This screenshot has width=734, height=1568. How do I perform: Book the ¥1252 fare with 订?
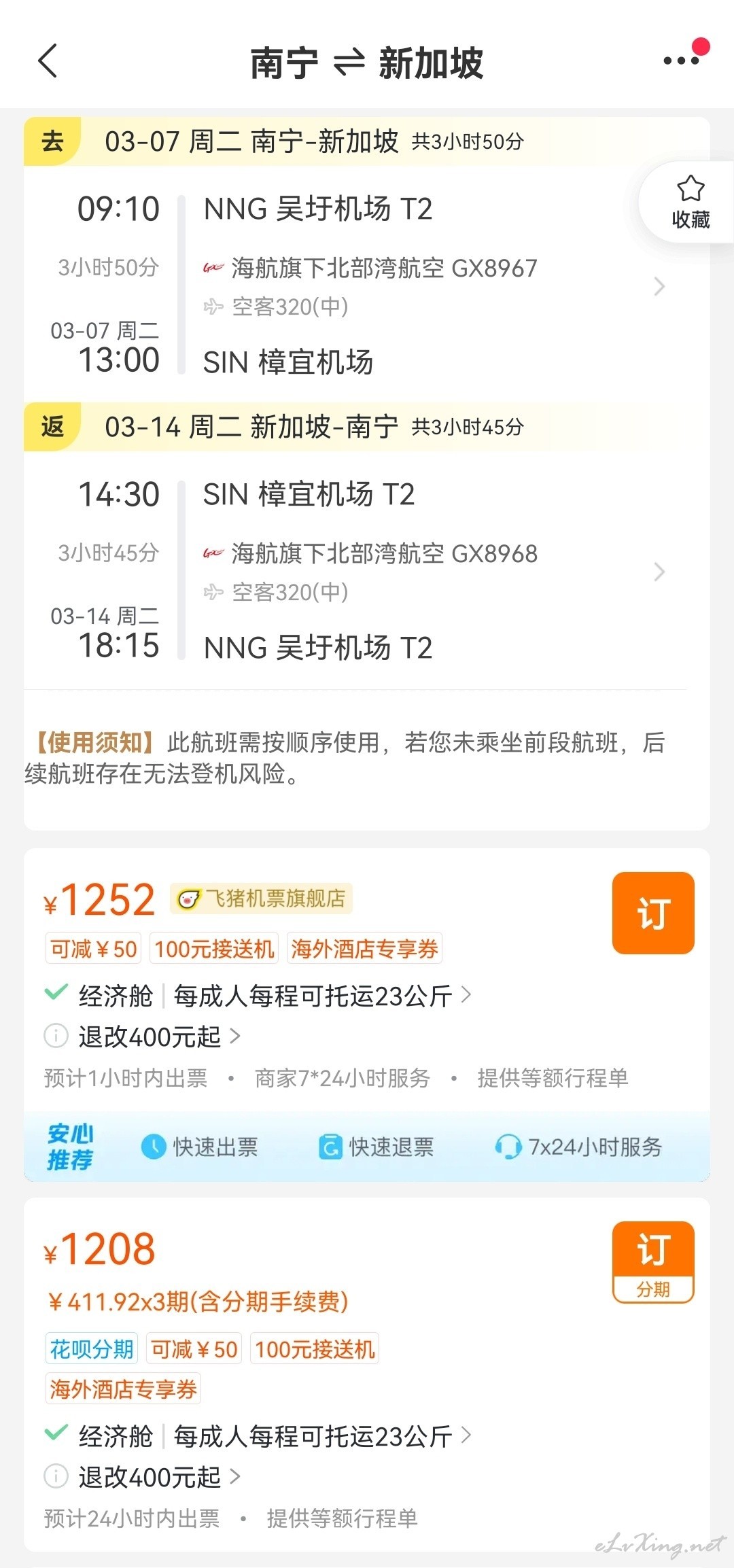click(653, 913)
